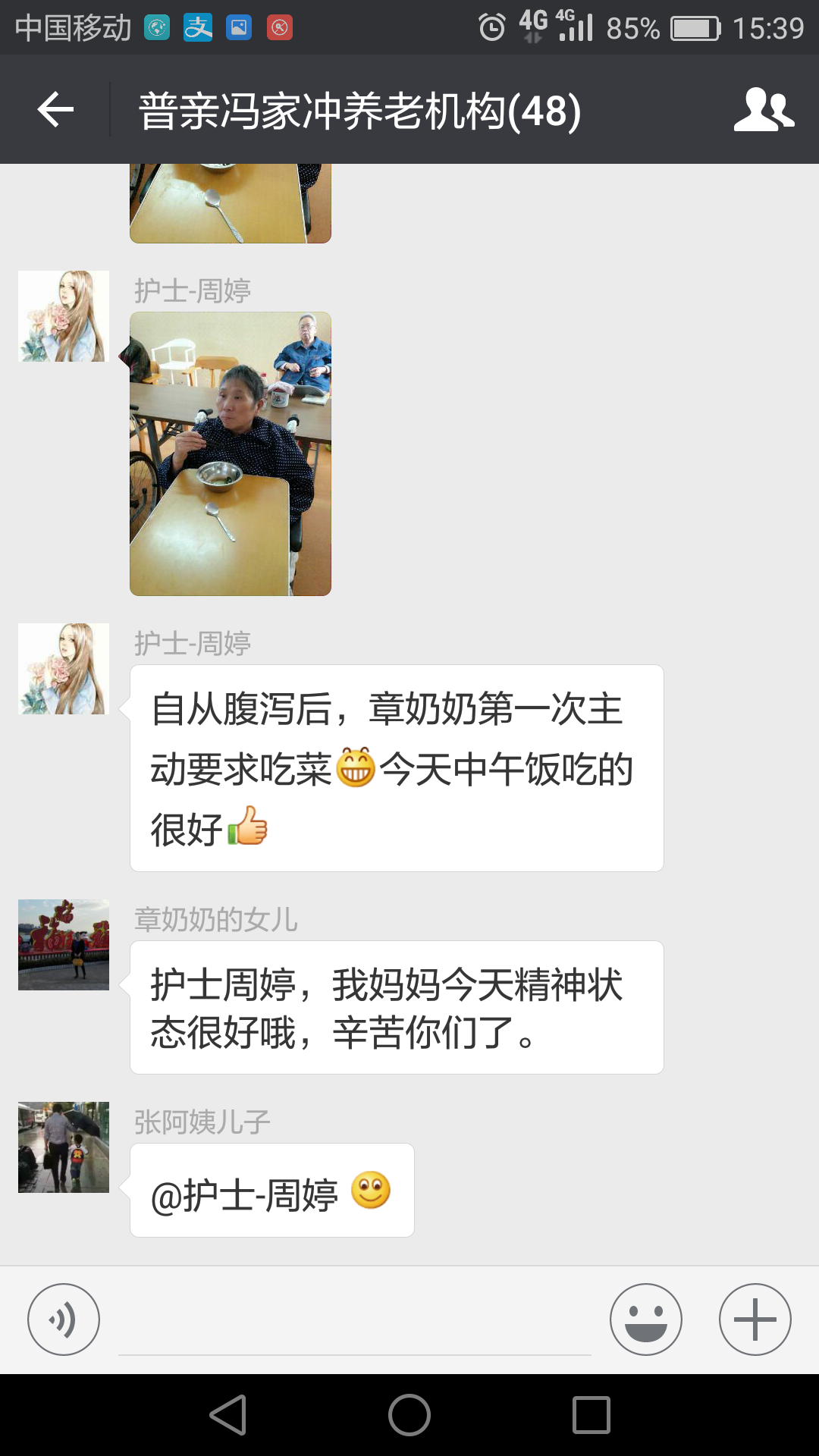Open recent apps overview

pos(591,1415)
